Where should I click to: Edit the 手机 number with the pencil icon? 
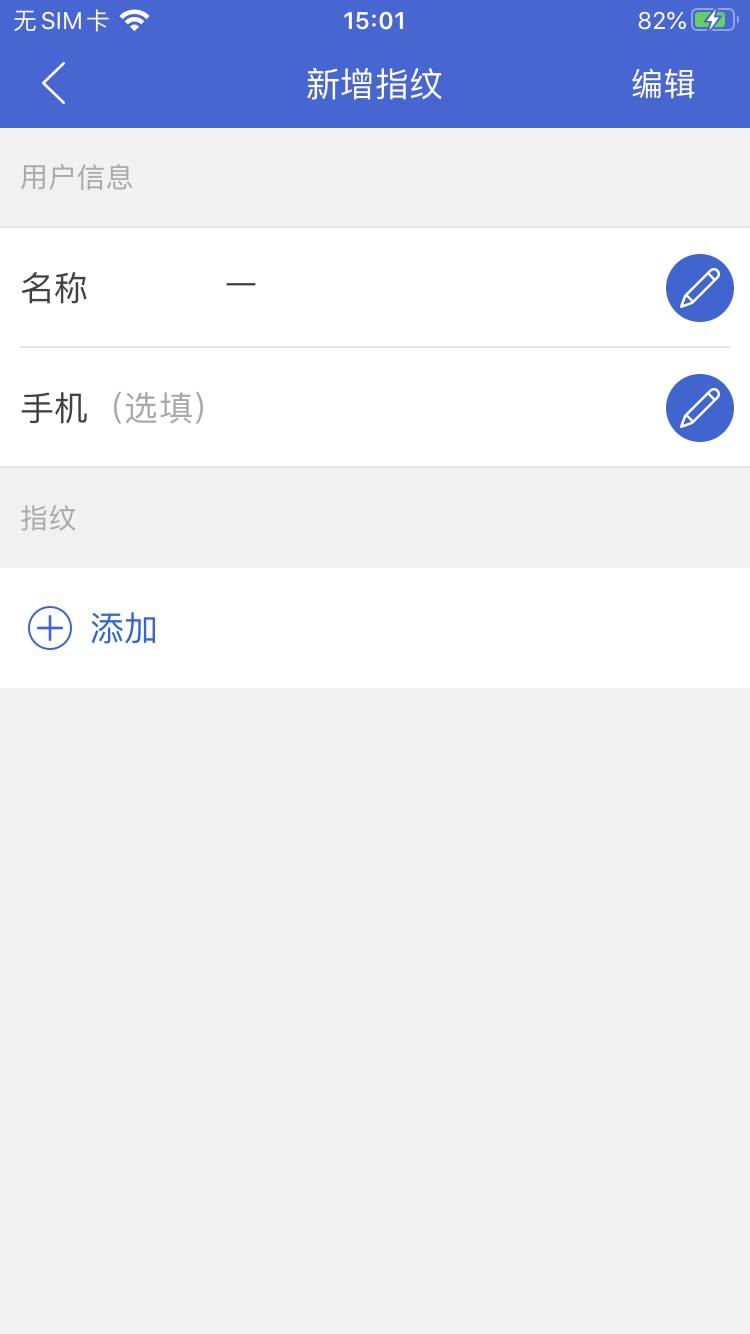point(700,408)
